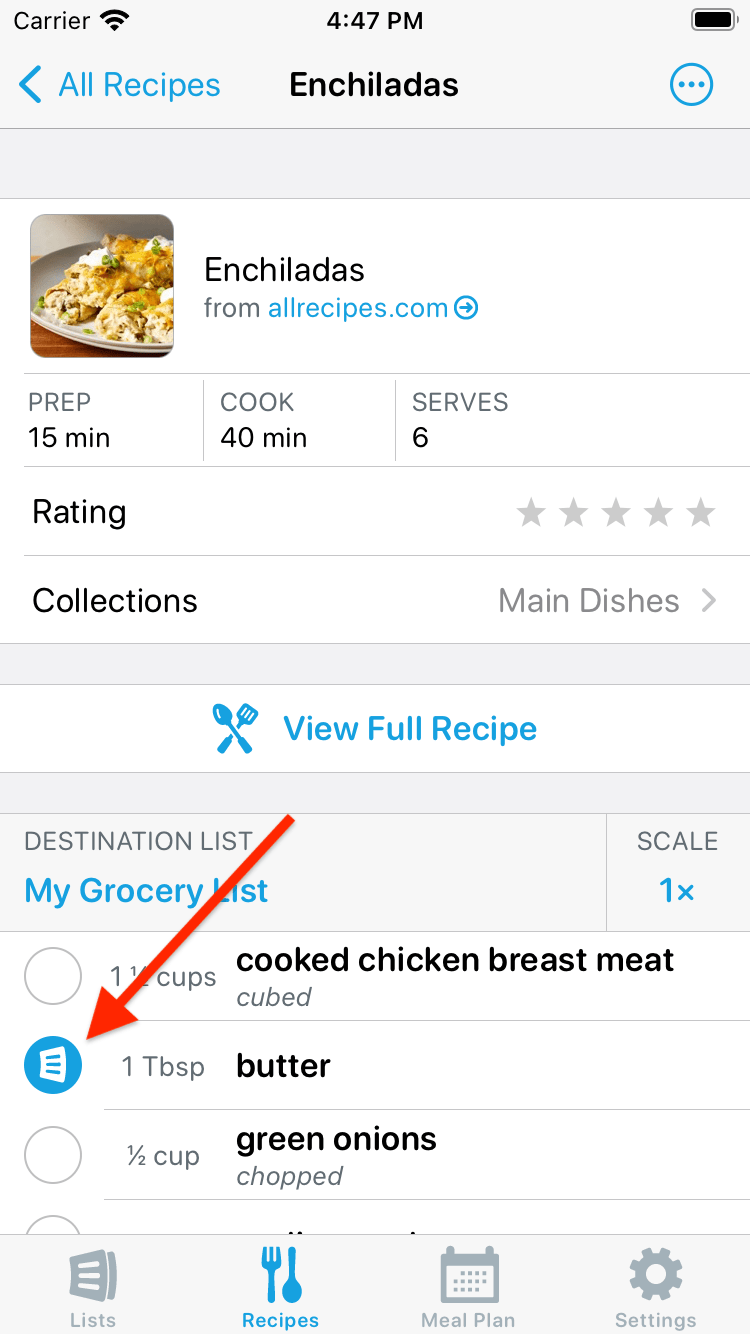Add cooked chicken breast meat to list
This screenshot has height=1334, width=750.
53,976
